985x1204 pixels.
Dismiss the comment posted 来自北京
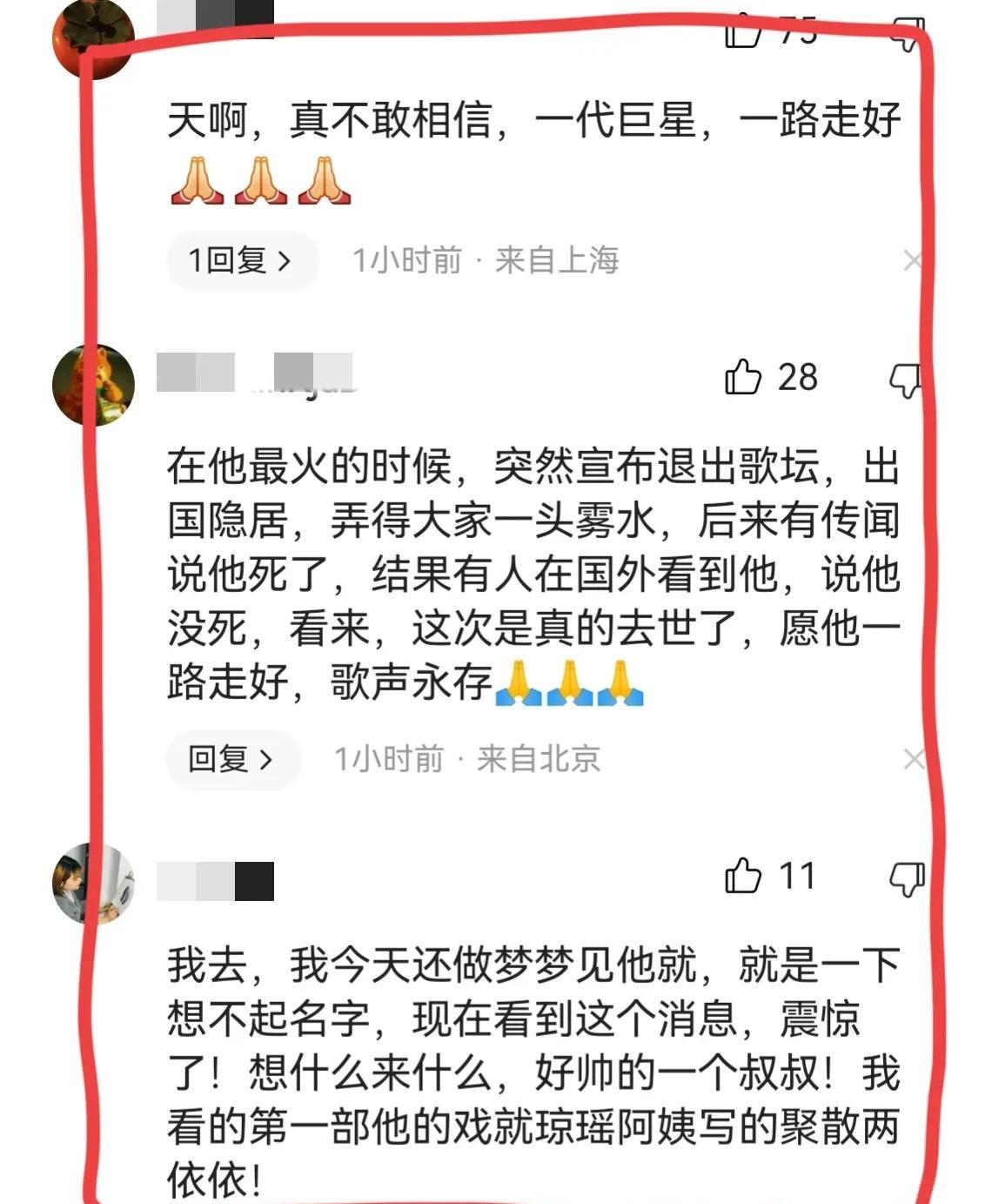(912, 759)
